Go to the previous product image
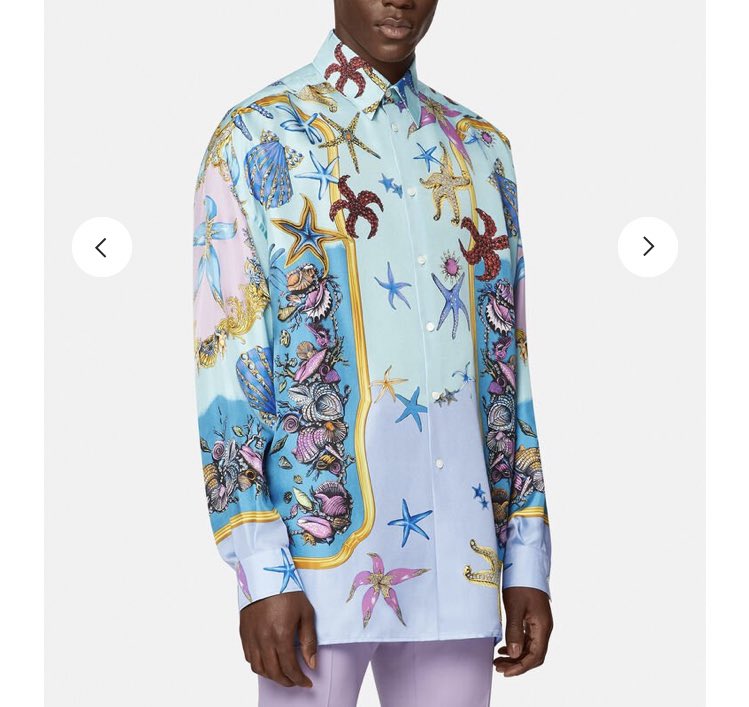749x707 pixels. click(102, 247)
